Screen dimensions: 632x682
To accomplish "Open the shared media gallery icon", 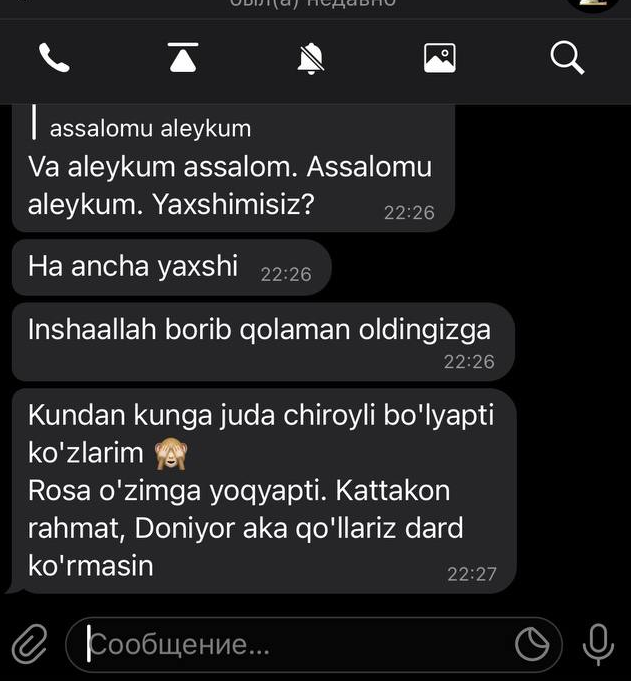I will 440,59.
